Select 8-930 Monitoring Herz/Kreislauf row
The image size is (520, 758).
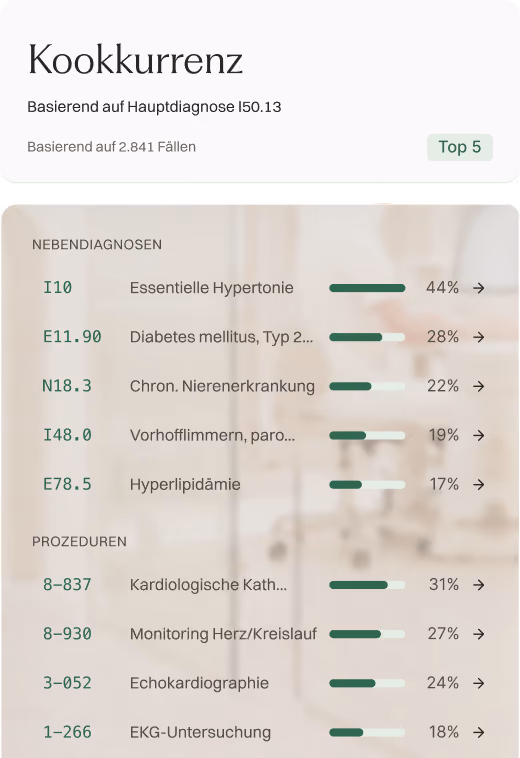tap(260, 634)
